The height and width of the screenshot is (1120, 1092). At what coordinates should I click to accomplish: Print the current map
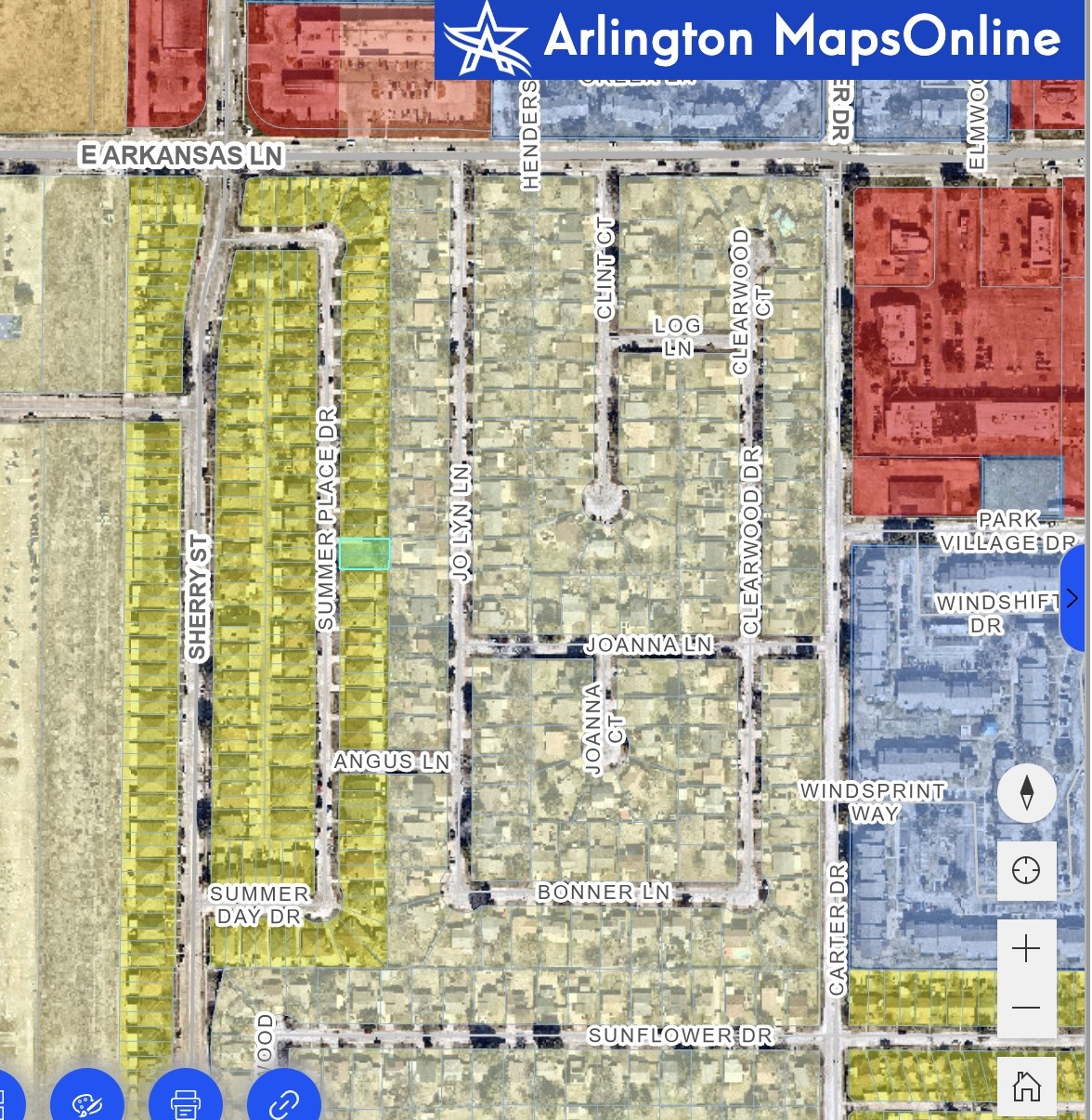coord(186,1102)
